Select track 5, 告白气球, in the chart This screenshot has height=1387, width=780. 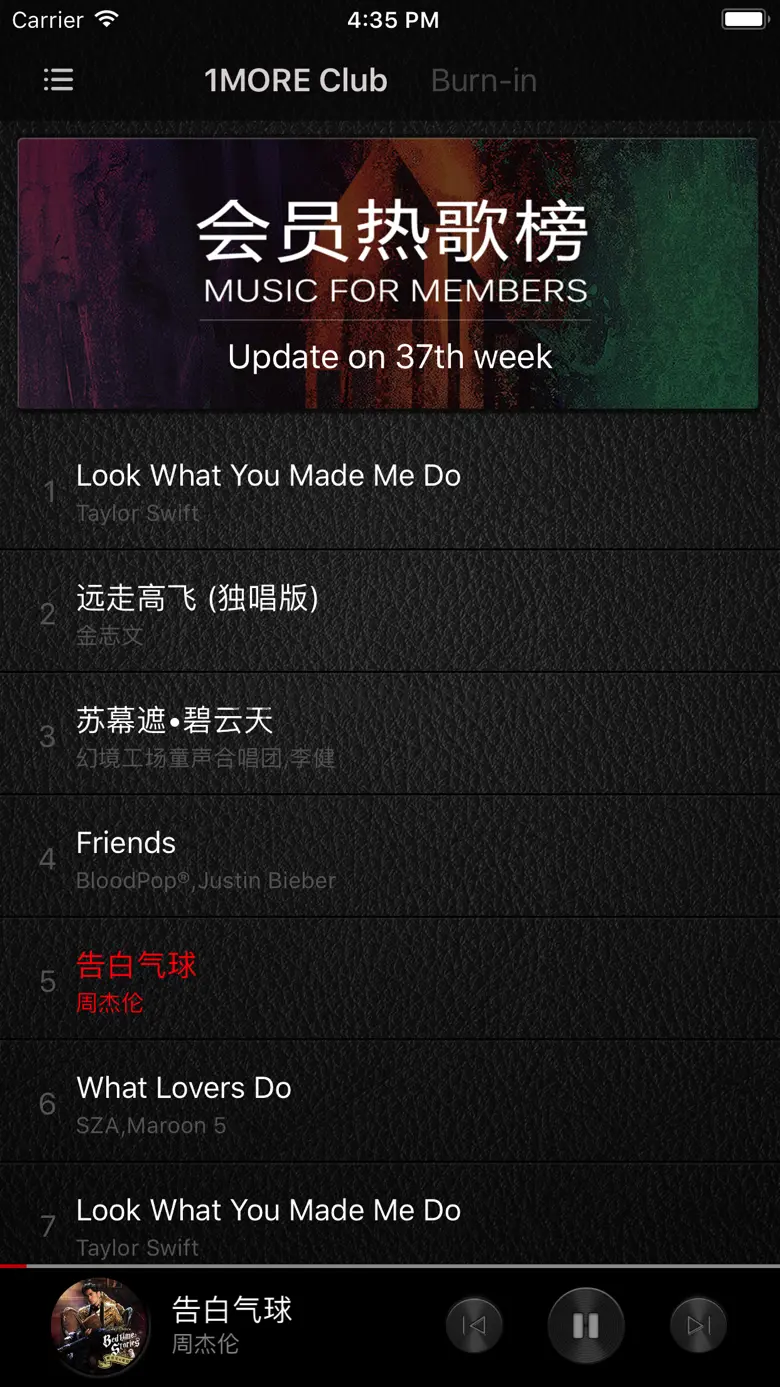390,980
